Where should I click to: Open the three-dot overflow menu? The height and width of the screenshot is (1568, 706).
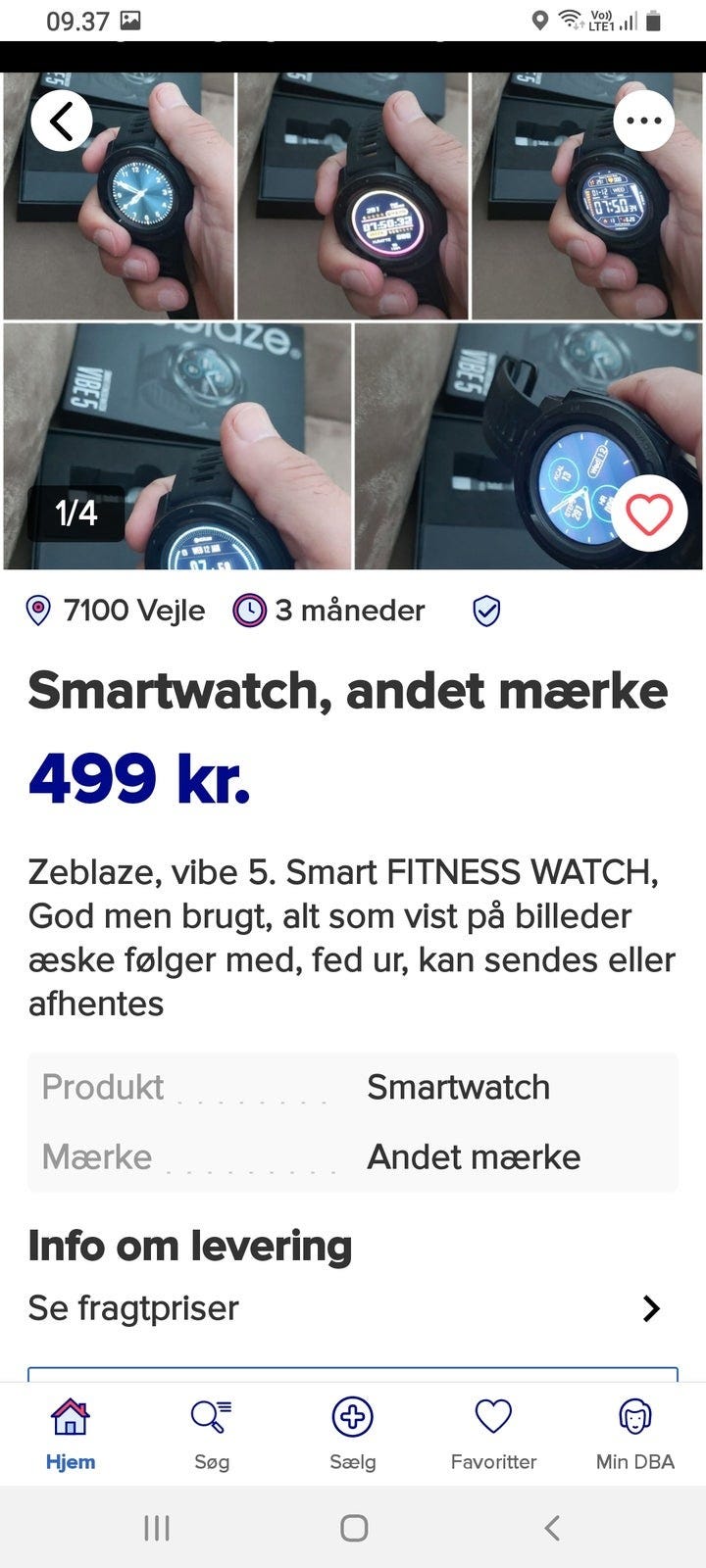pyautogui.click(x=643, y=121)
